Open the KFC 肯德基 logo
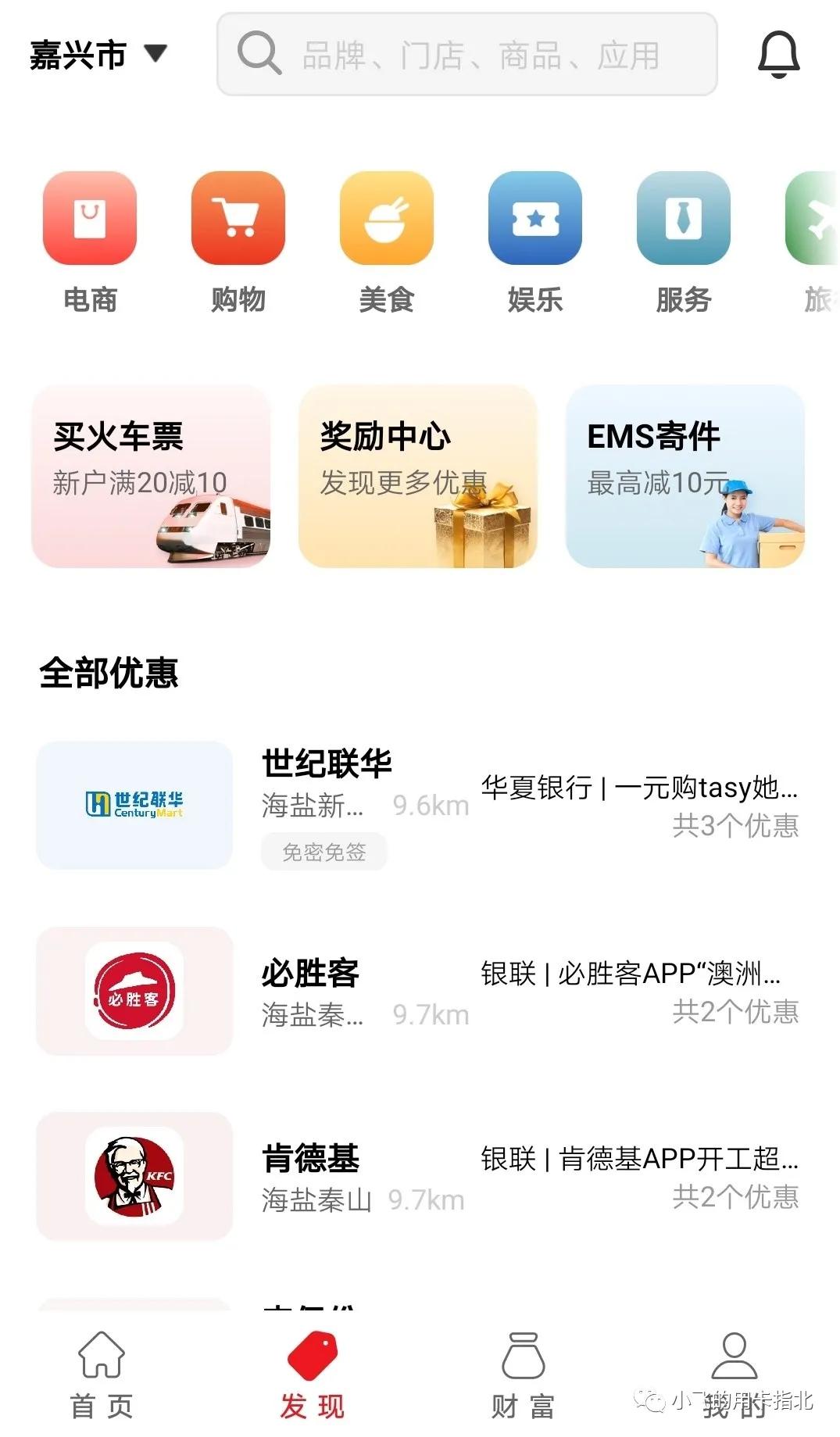The width and height of the screenshot is (840, 1437). click(x=134, y=1176)
